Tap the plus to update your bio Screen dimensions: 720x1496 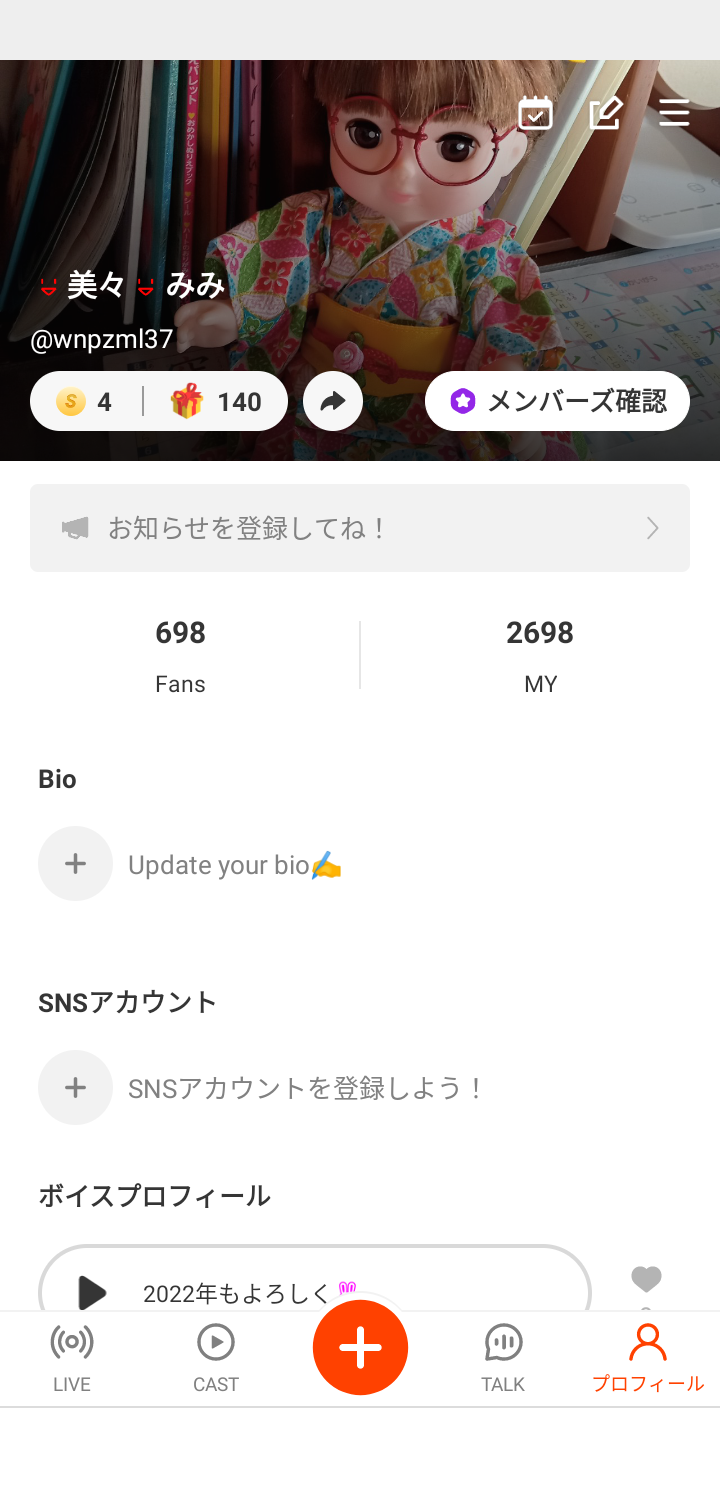click(75, 863)
